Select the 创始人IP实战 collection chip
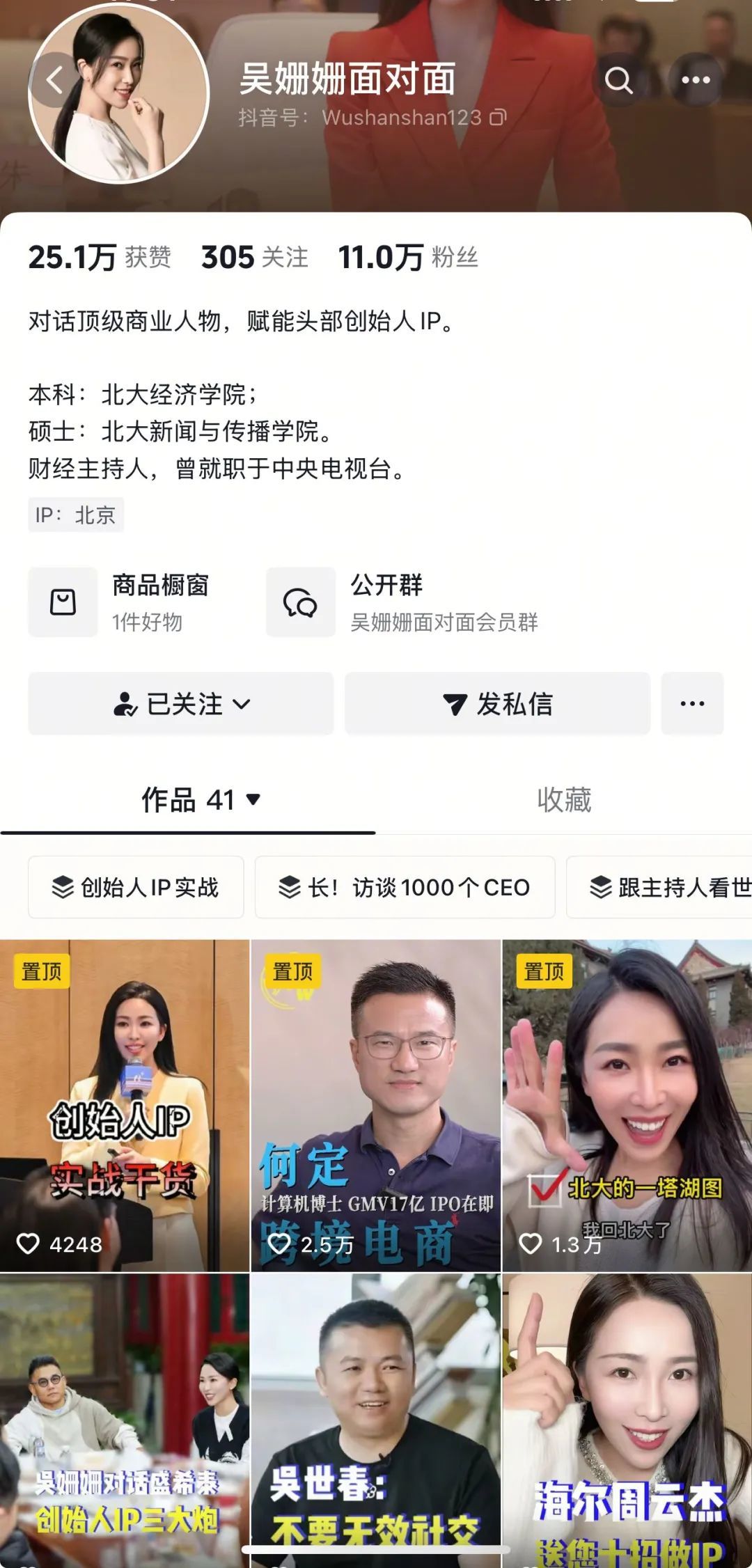 [136, 887]
